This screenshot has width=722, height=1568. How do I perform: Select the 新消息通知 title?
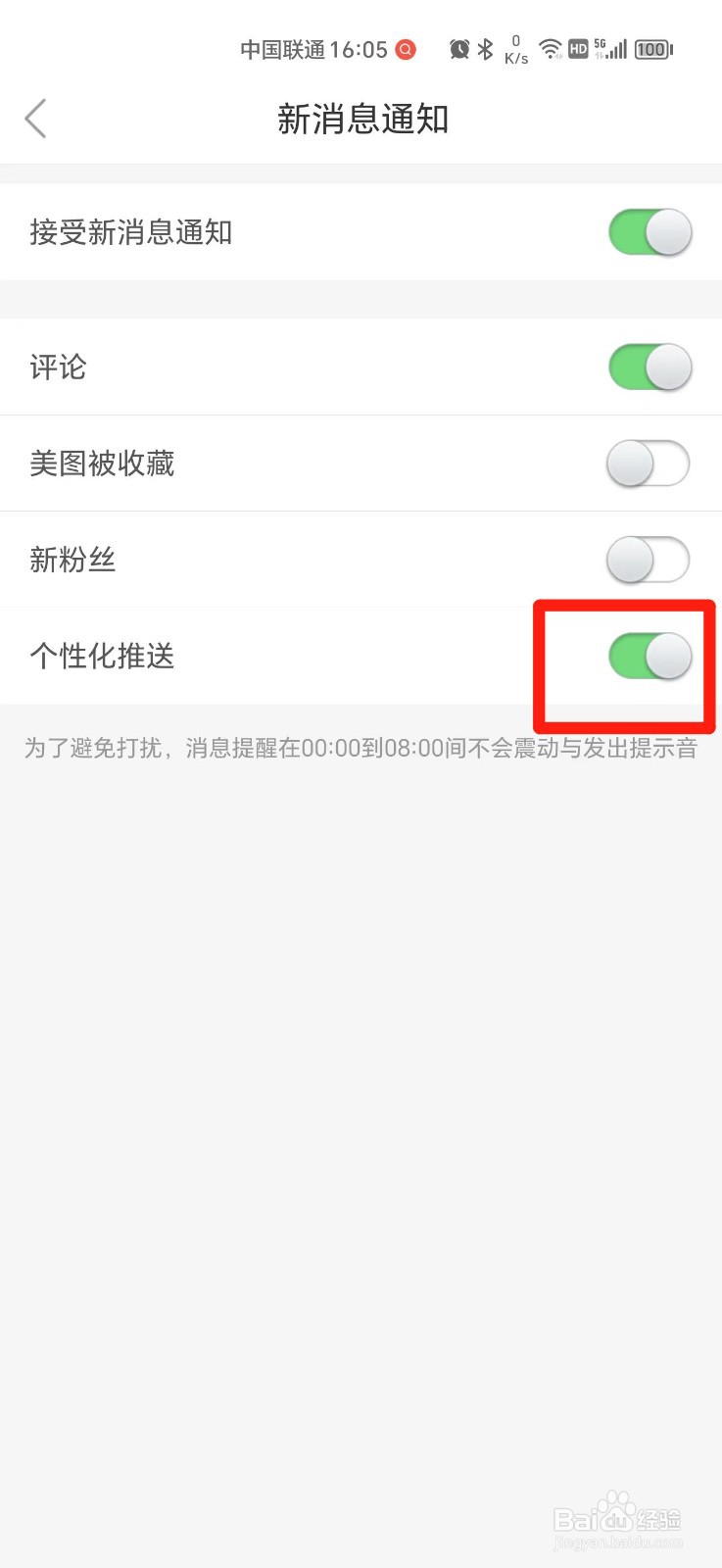[x=361, y=118]
